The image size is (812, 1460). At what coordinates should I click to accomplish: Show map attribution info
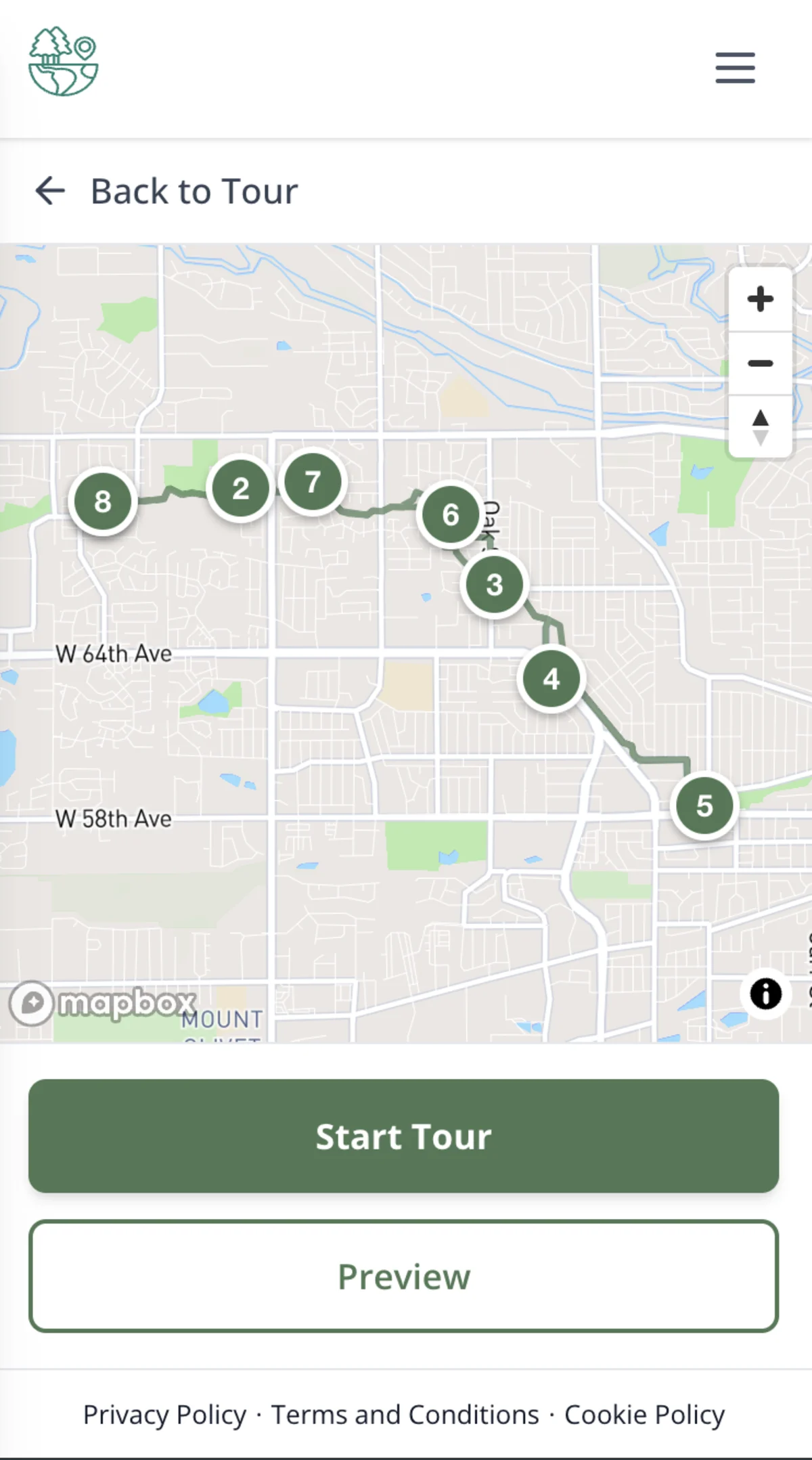[x=765, y=994]
